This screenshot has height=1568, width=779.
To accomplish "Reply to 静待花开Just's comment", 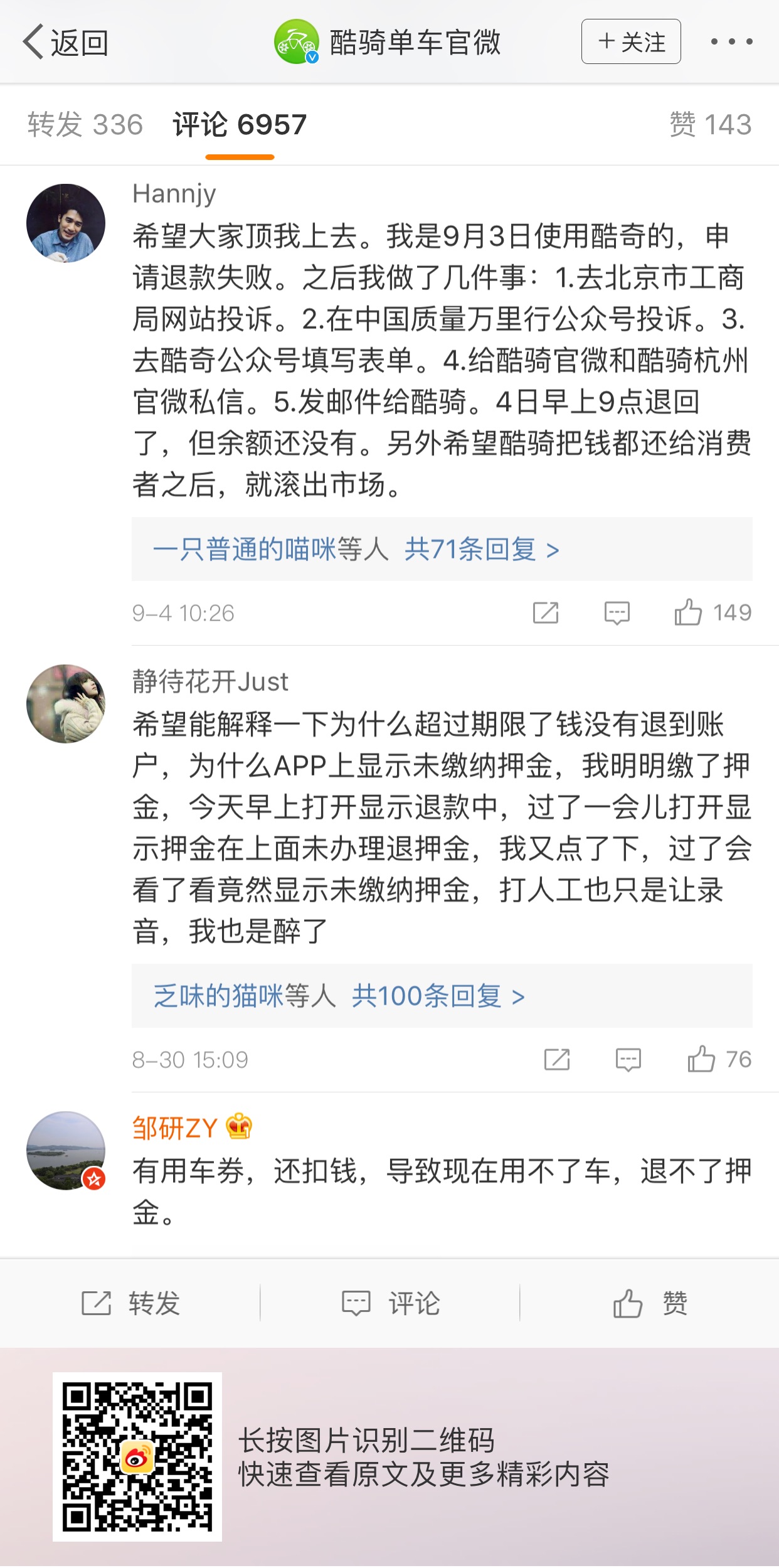I will pos(628,1060).
